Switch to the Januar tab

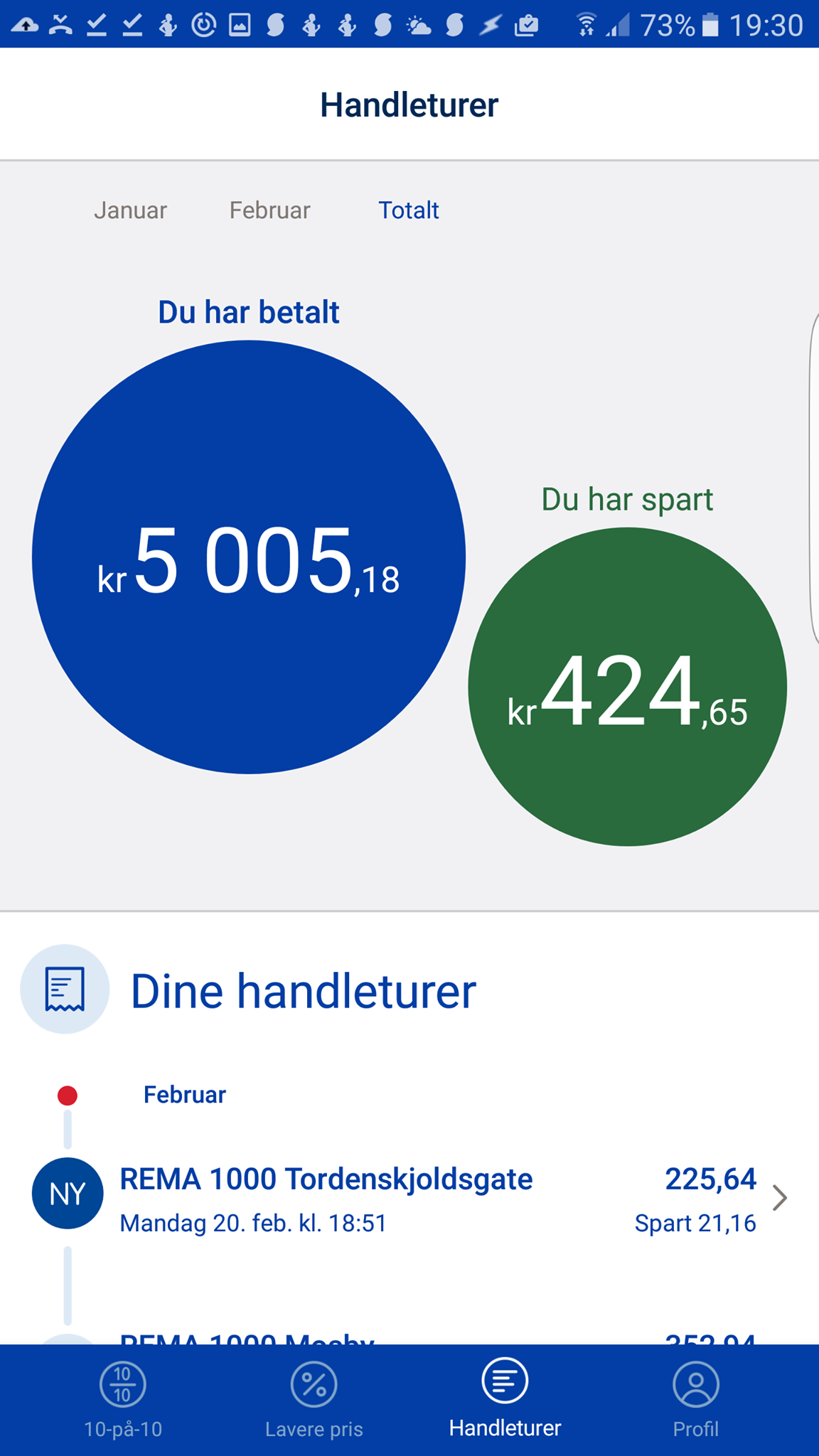coord(130,210)
